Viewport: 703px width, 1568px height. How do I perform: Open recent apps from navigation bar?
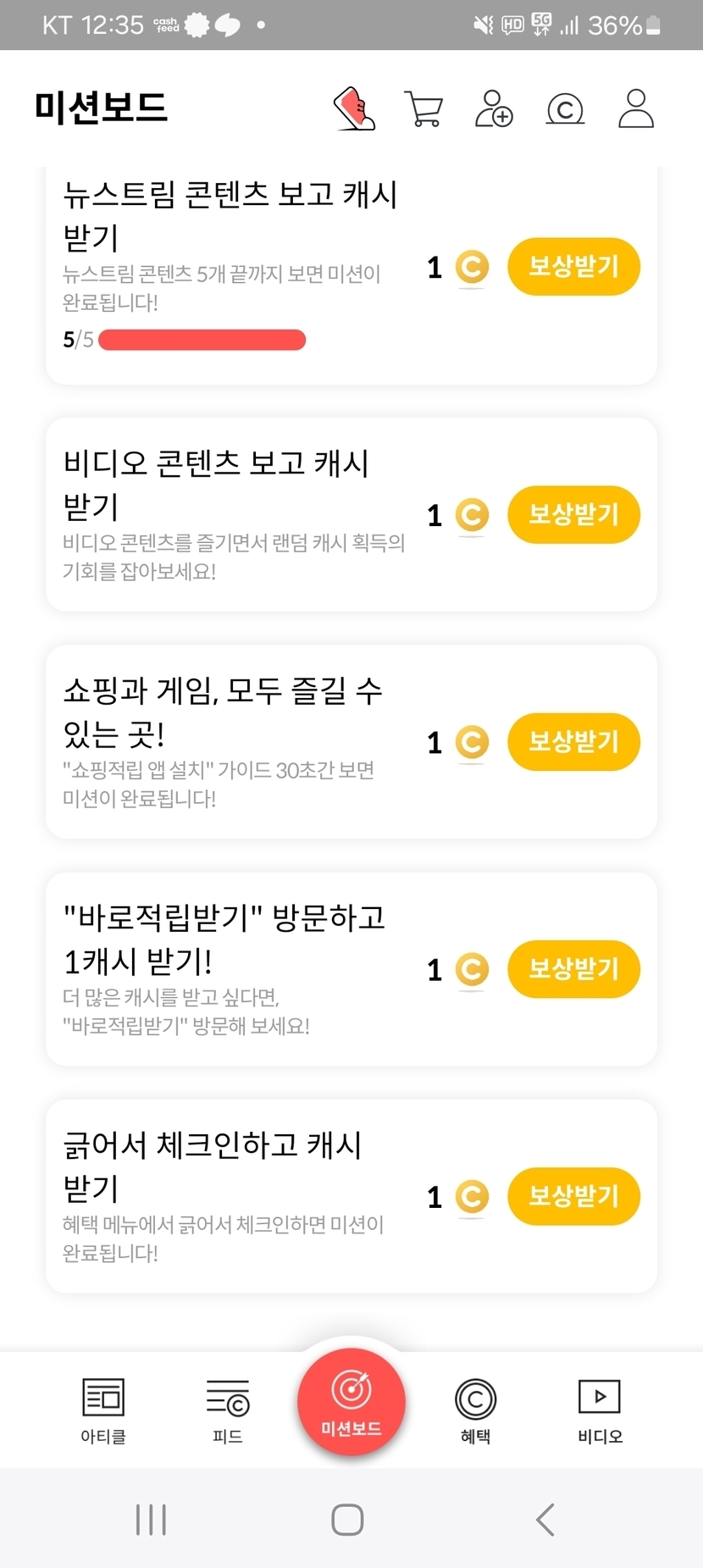pyautogui.click(x=152, y=1520)
